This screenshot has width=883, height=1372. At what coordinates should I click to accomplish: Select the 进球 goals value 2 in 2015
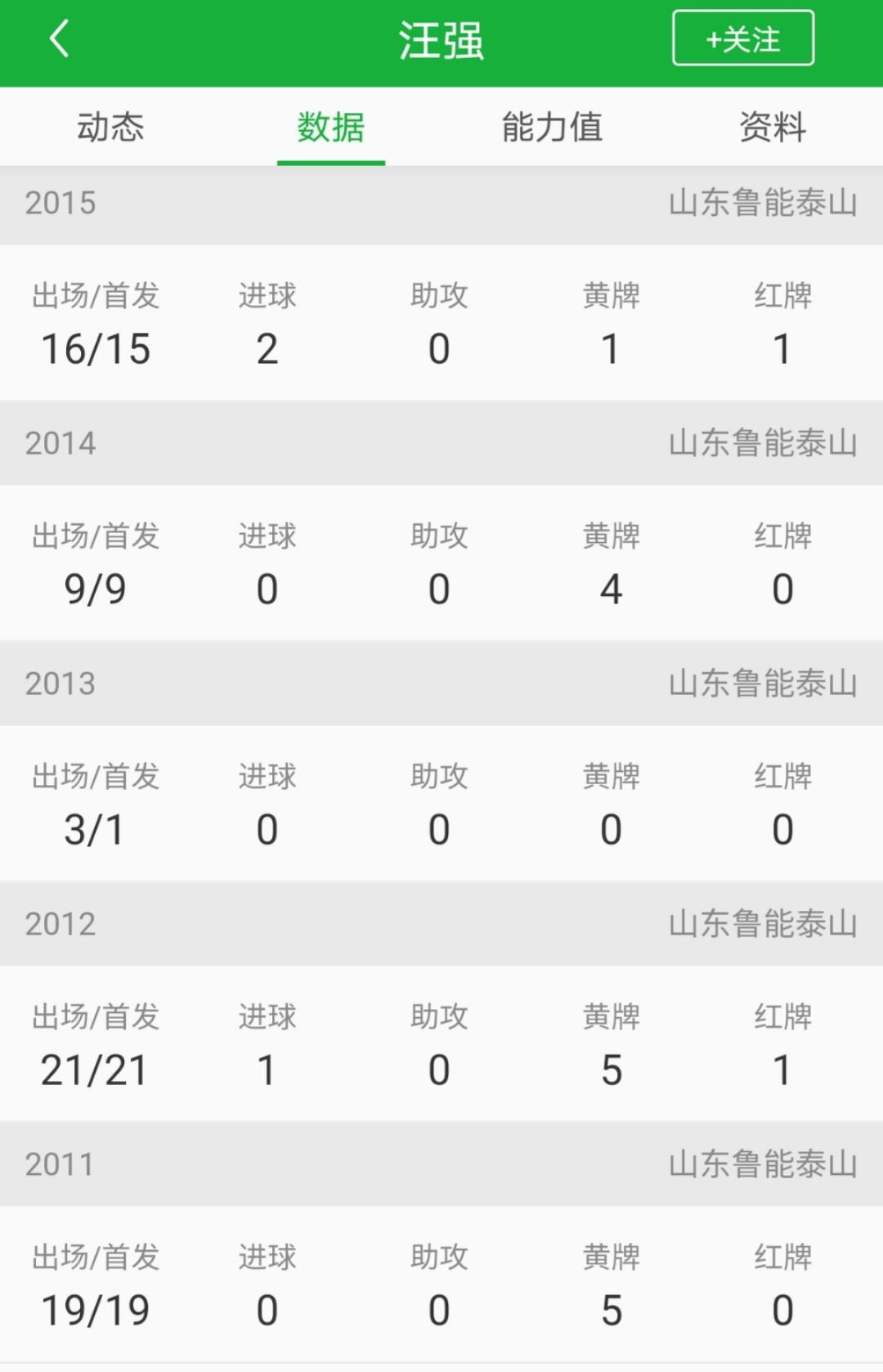[267, 348]
